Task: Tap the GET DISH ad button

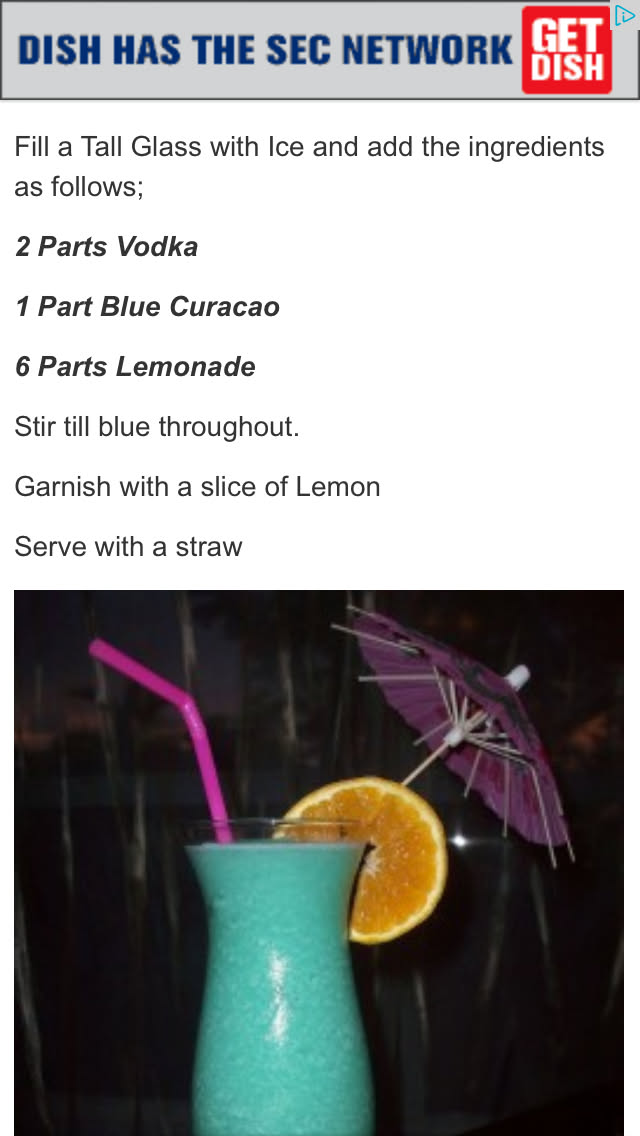Action: 566,50
